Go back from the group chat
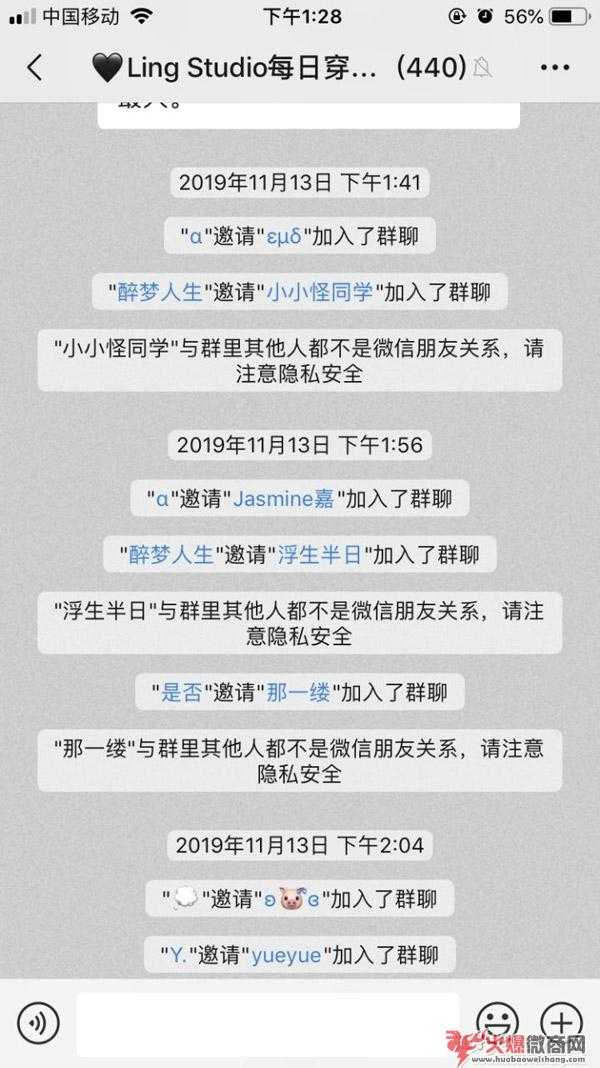The image size is (600, 1068). pos(34,67)
